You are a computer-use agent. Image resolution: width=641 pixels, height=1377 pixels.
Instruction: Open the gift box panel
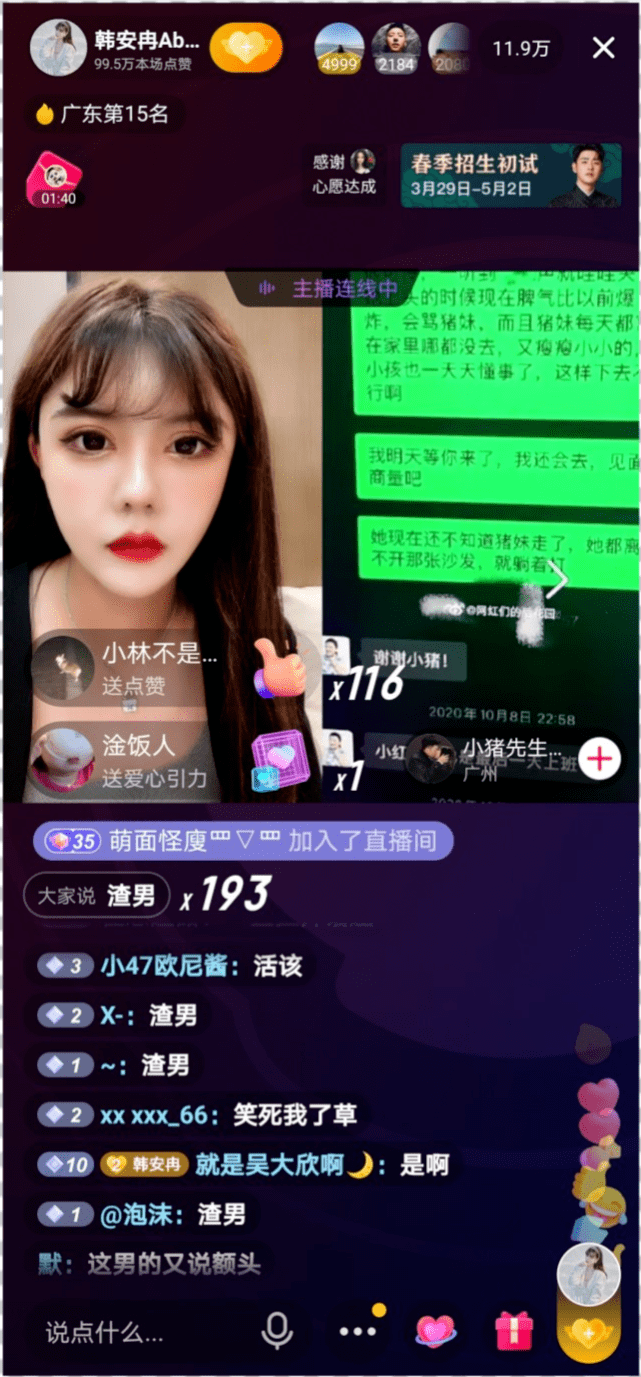[514, 1331]
